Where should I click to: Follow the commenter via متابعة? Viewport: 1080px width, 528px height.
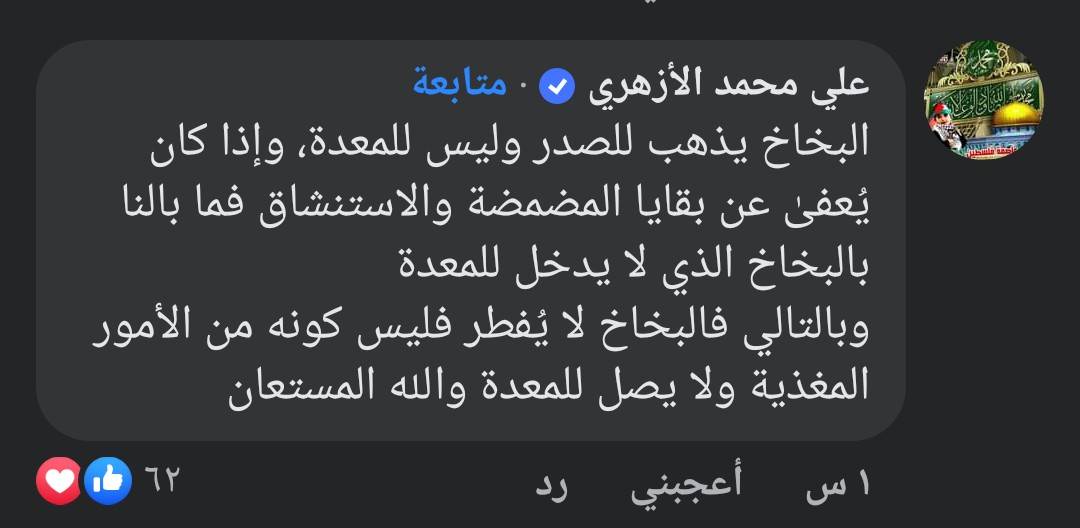coord(459,86)
